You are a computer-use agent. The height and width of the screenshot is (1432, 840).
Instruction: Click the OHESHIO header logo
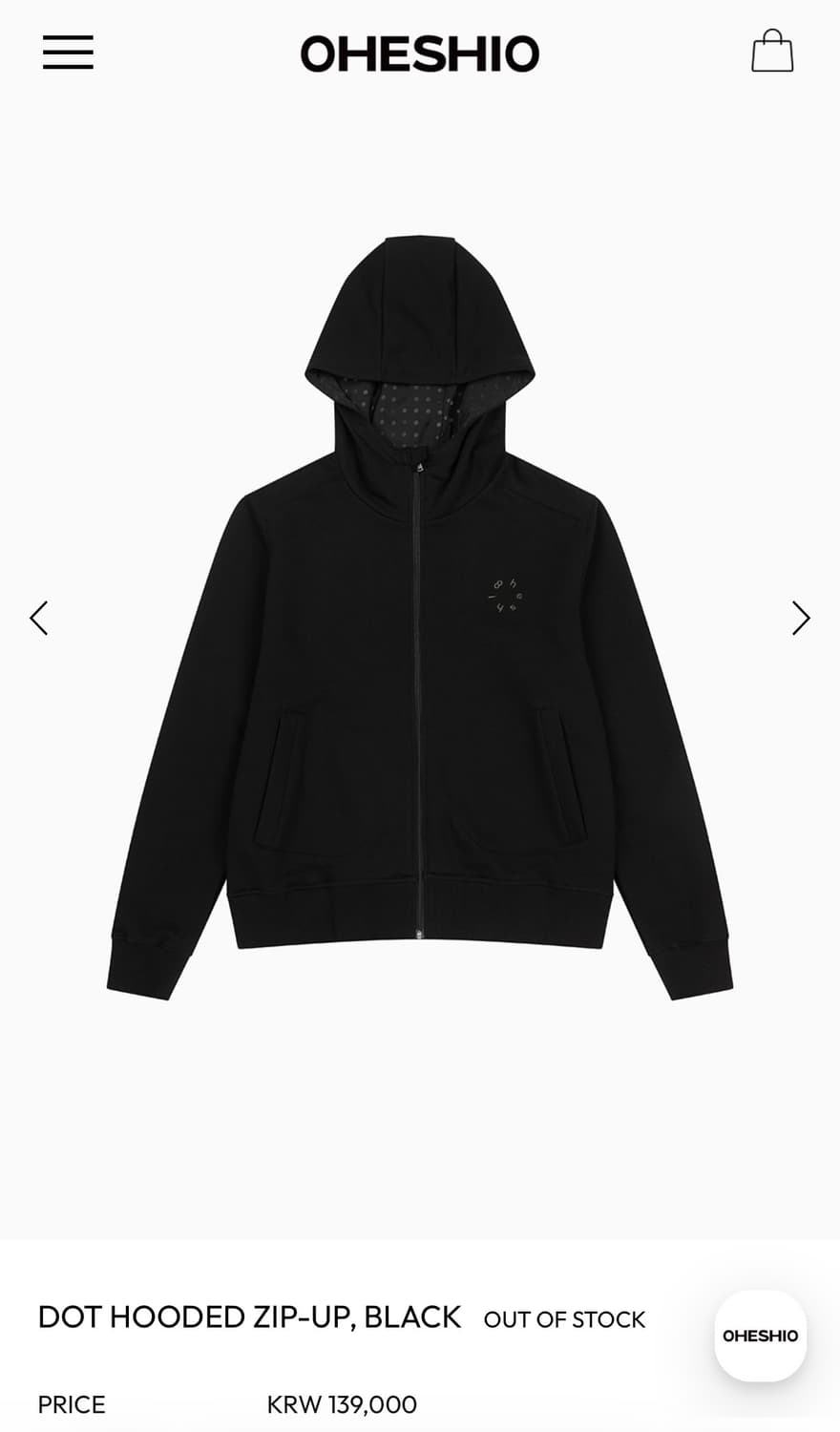pos(420,53)
